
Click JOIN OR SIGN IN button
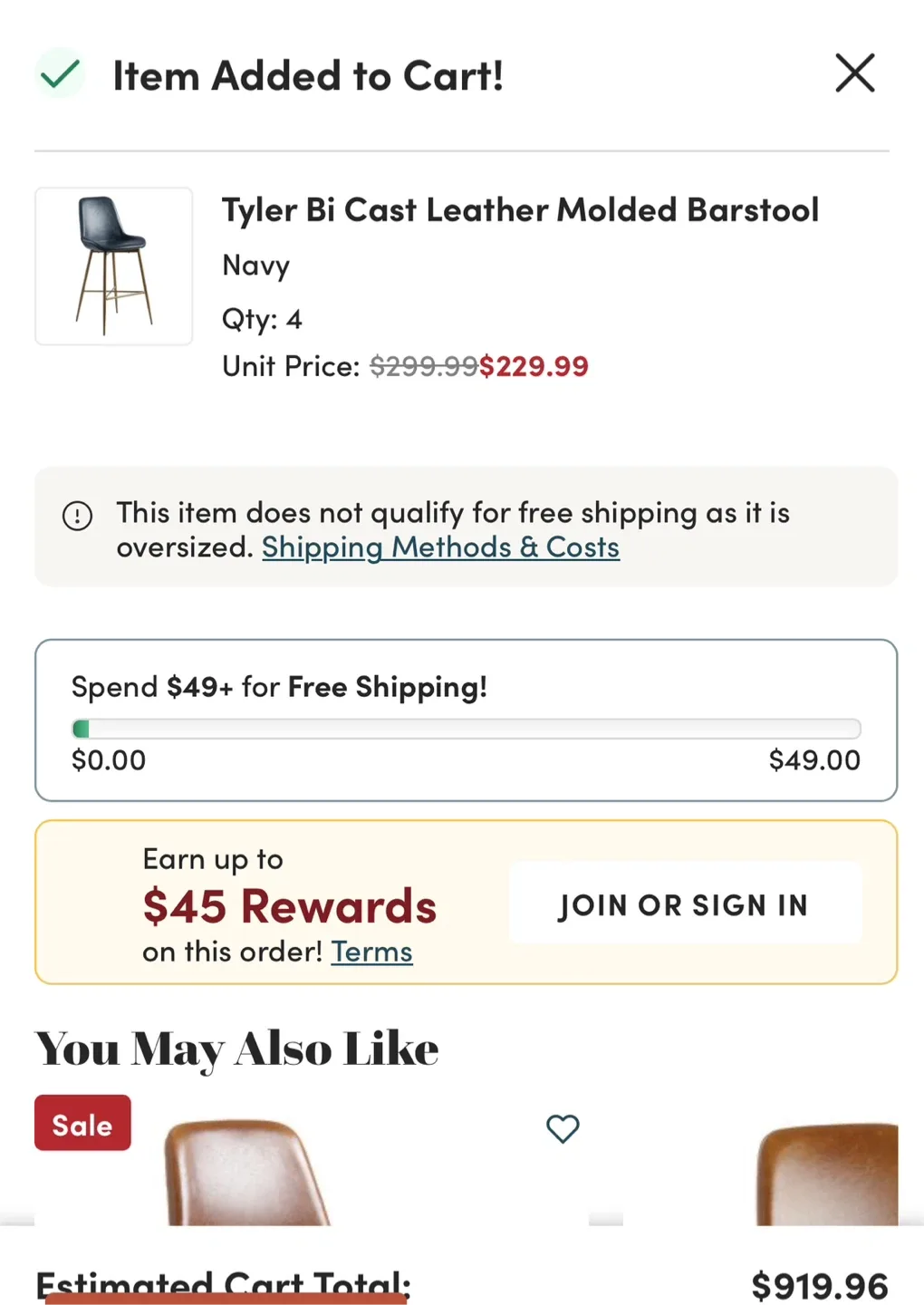684,904
